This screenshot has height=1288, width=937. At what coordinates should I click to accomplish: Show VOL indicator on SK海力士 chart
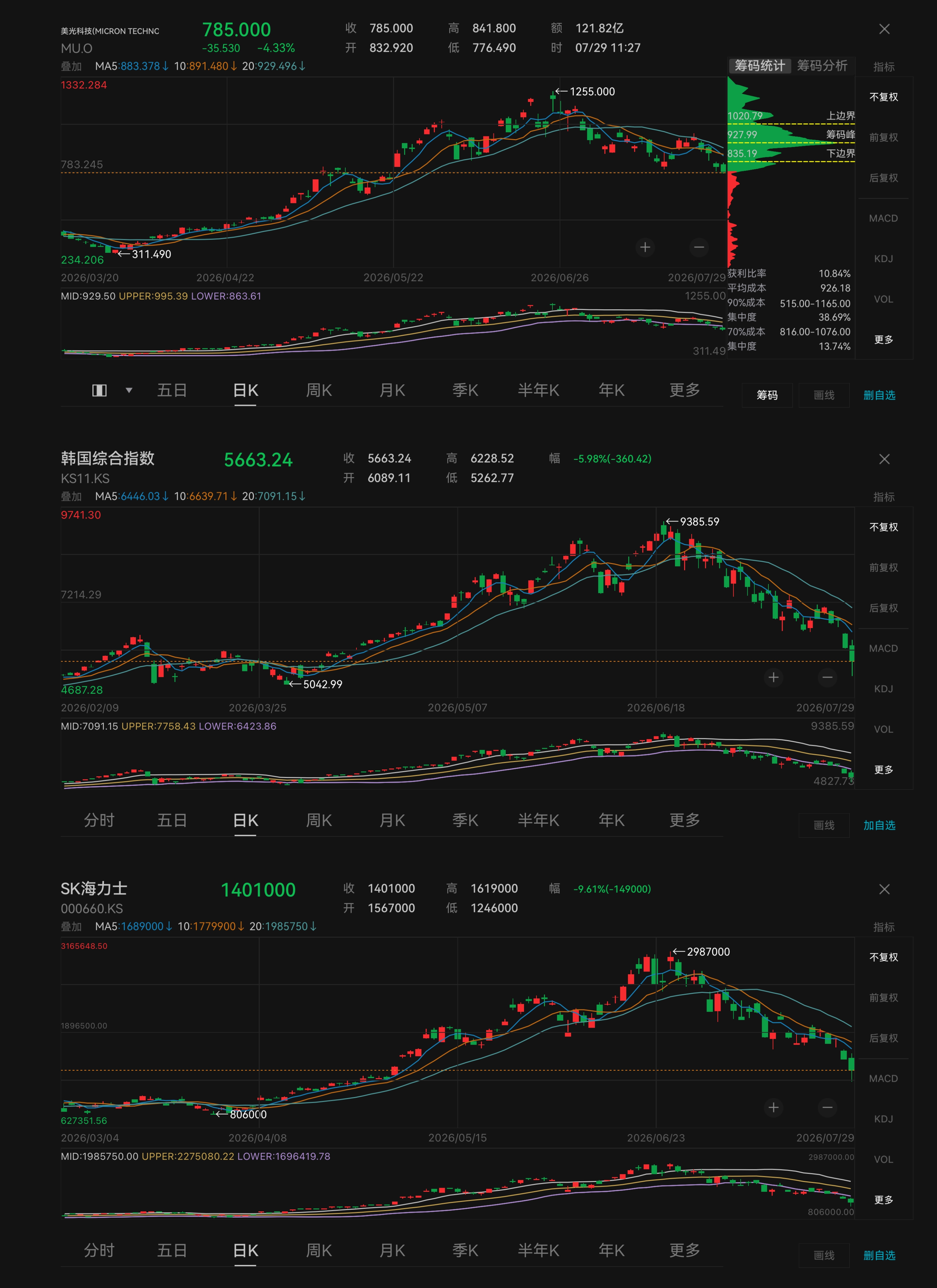click(884, 1159)
